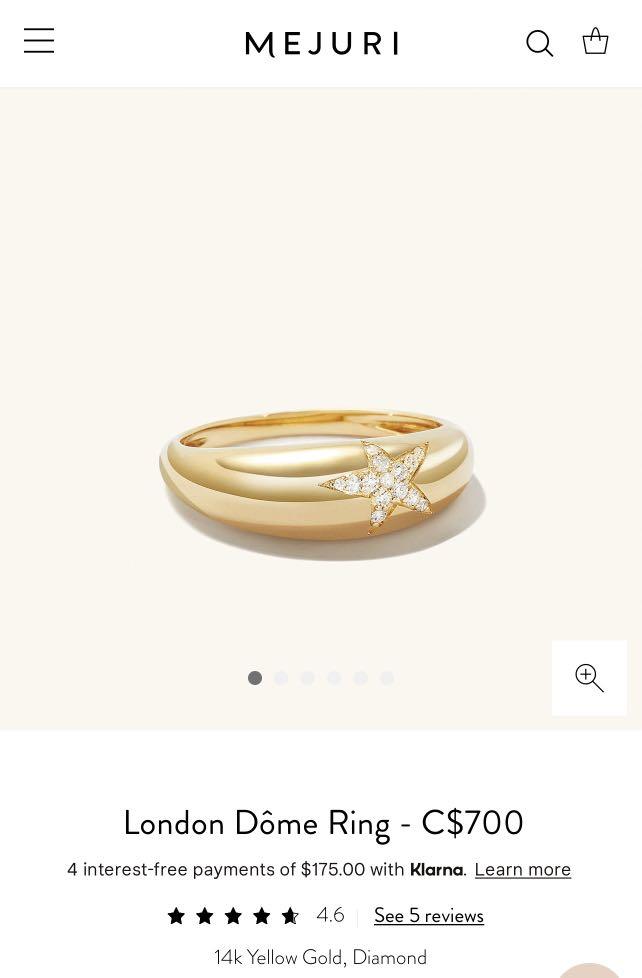642x978 pixels.
Task: Zoom into the ring product image
Action: [589, 678]
